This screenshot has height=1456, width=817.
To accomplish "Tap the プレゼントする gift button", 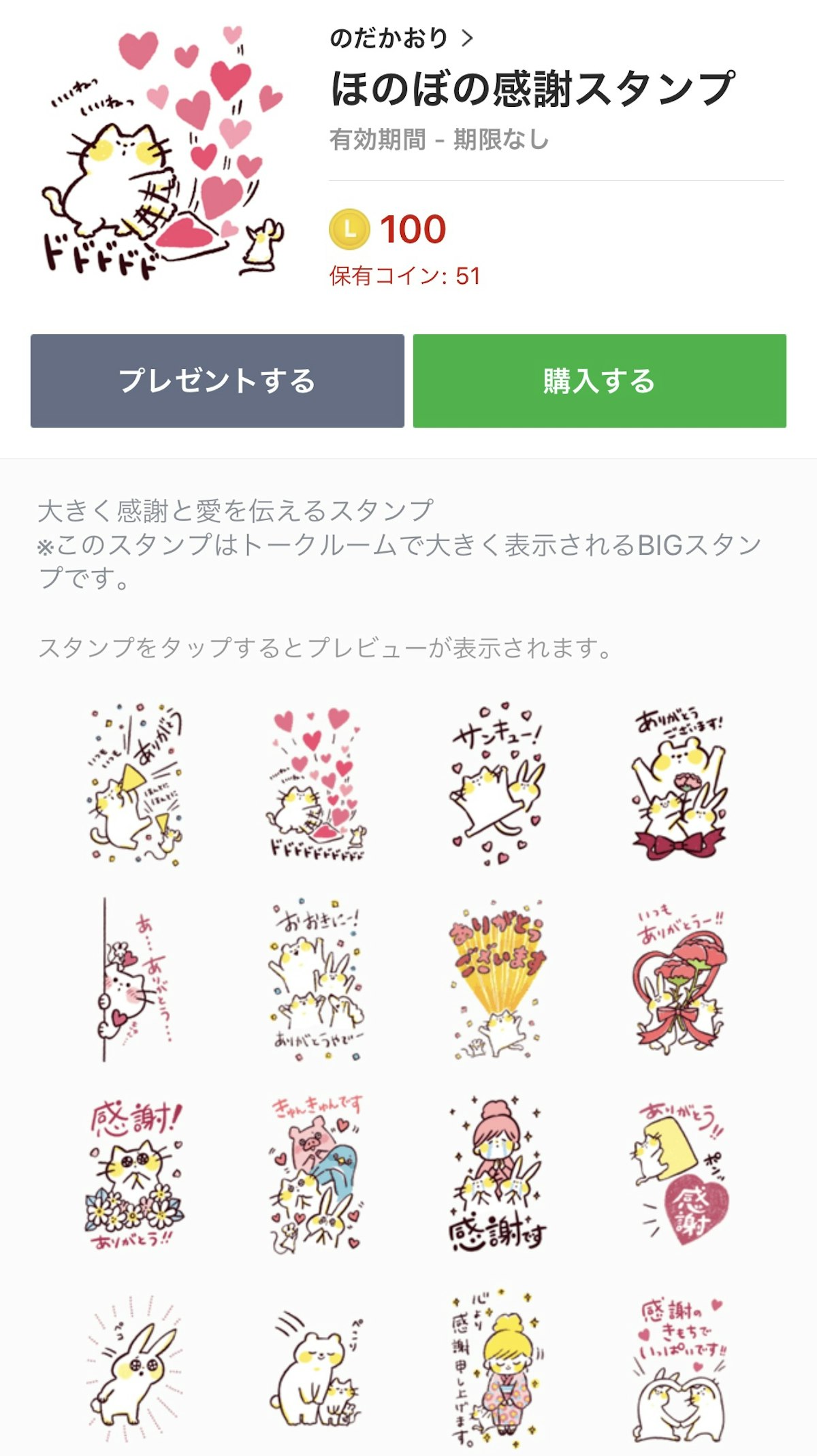I will 217,381.
